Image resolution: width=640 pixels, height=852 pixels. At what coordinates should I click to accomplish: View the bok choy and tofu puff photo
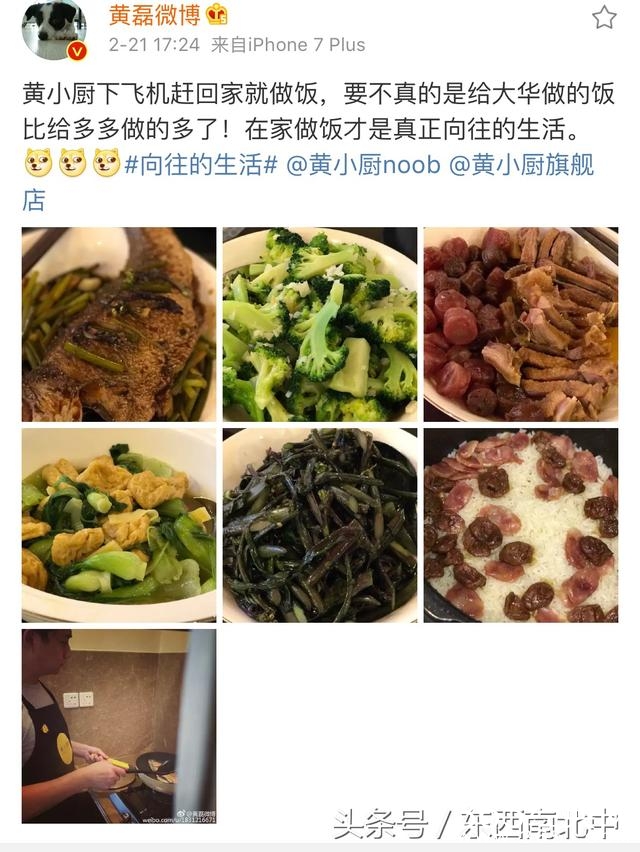[119, 525]
